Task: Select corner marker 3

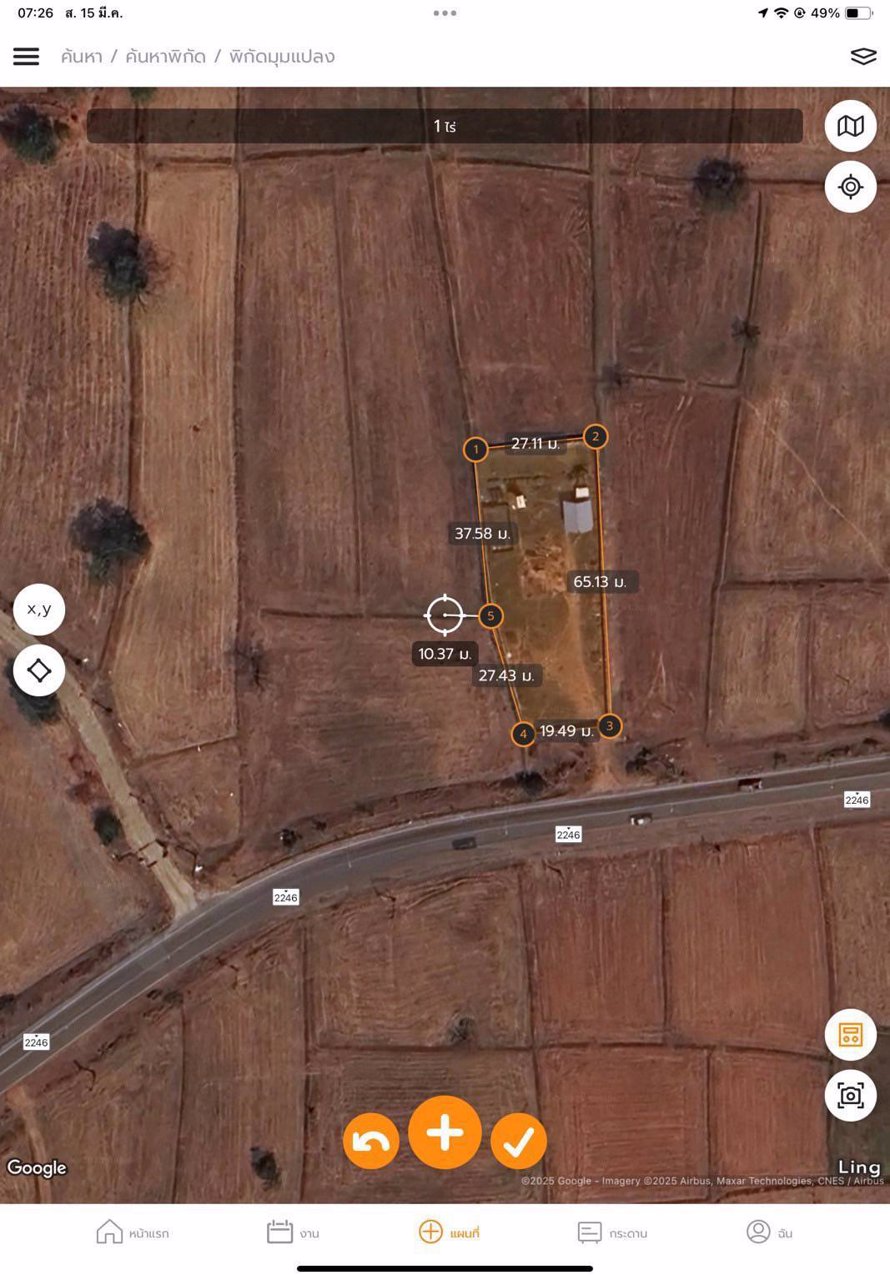Action: point(610,726)
